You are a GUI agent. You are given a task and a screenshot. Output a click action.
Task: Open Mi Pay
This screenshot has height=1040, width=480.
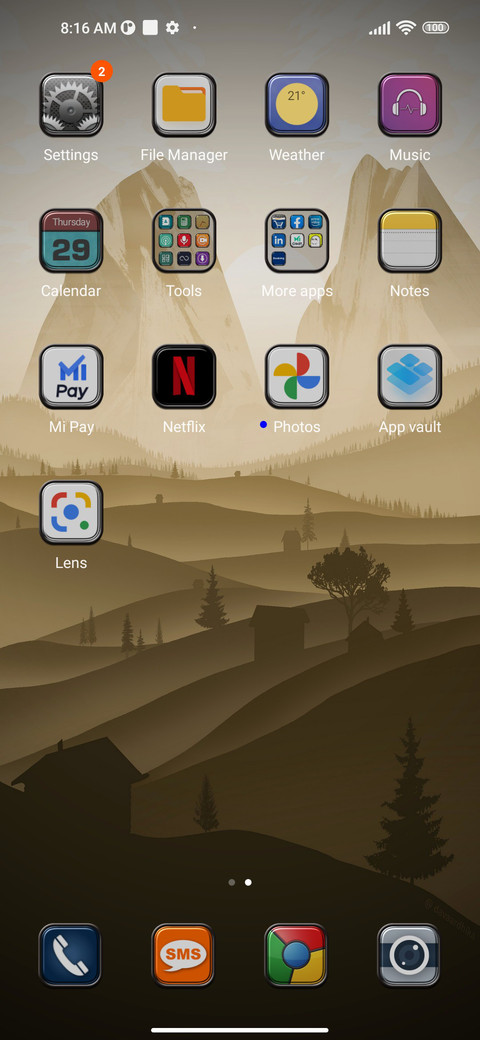coord(71,377)
